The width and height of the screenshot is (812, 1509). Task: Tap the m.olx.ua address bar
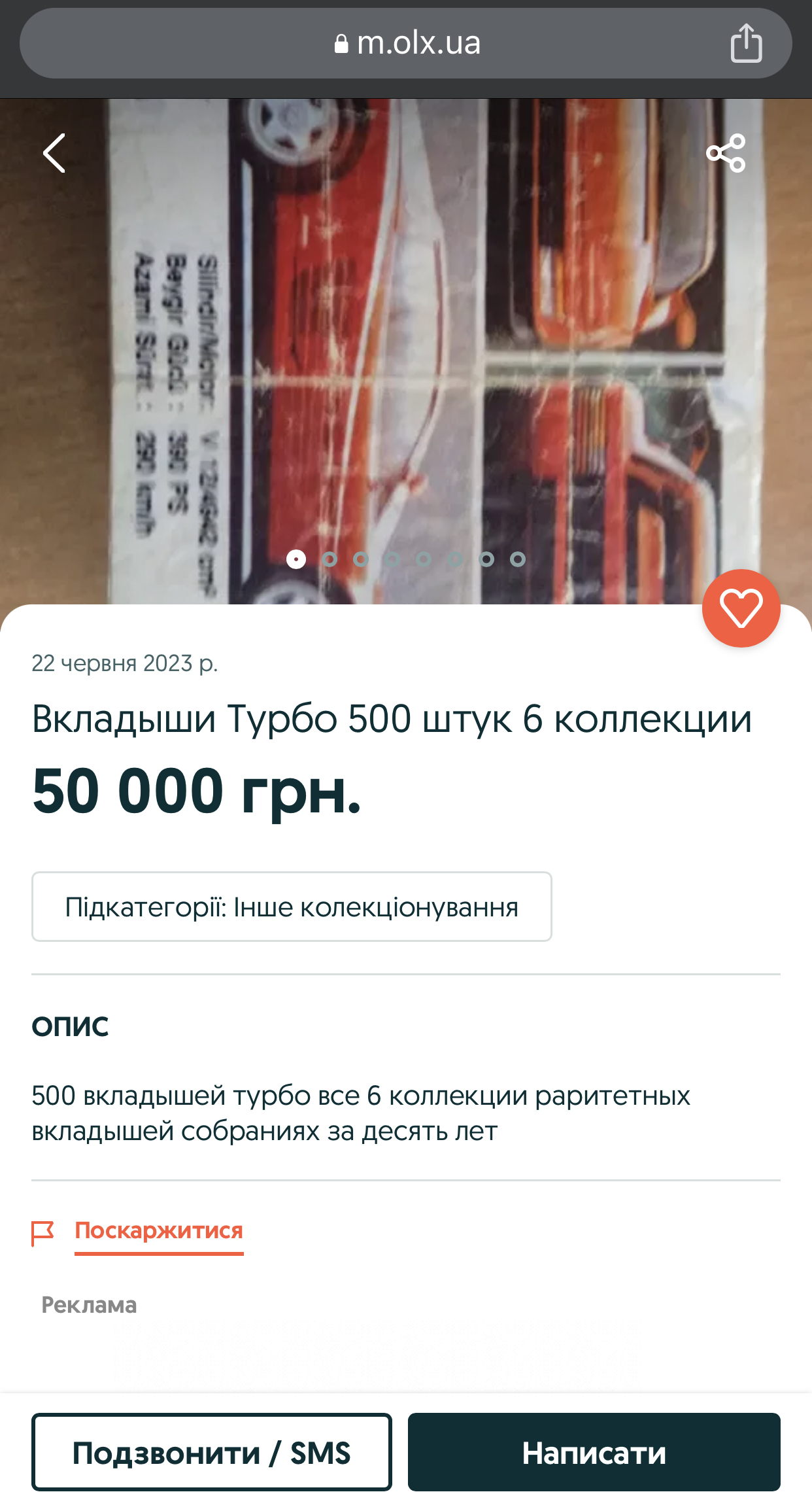[x=405, y=43]
